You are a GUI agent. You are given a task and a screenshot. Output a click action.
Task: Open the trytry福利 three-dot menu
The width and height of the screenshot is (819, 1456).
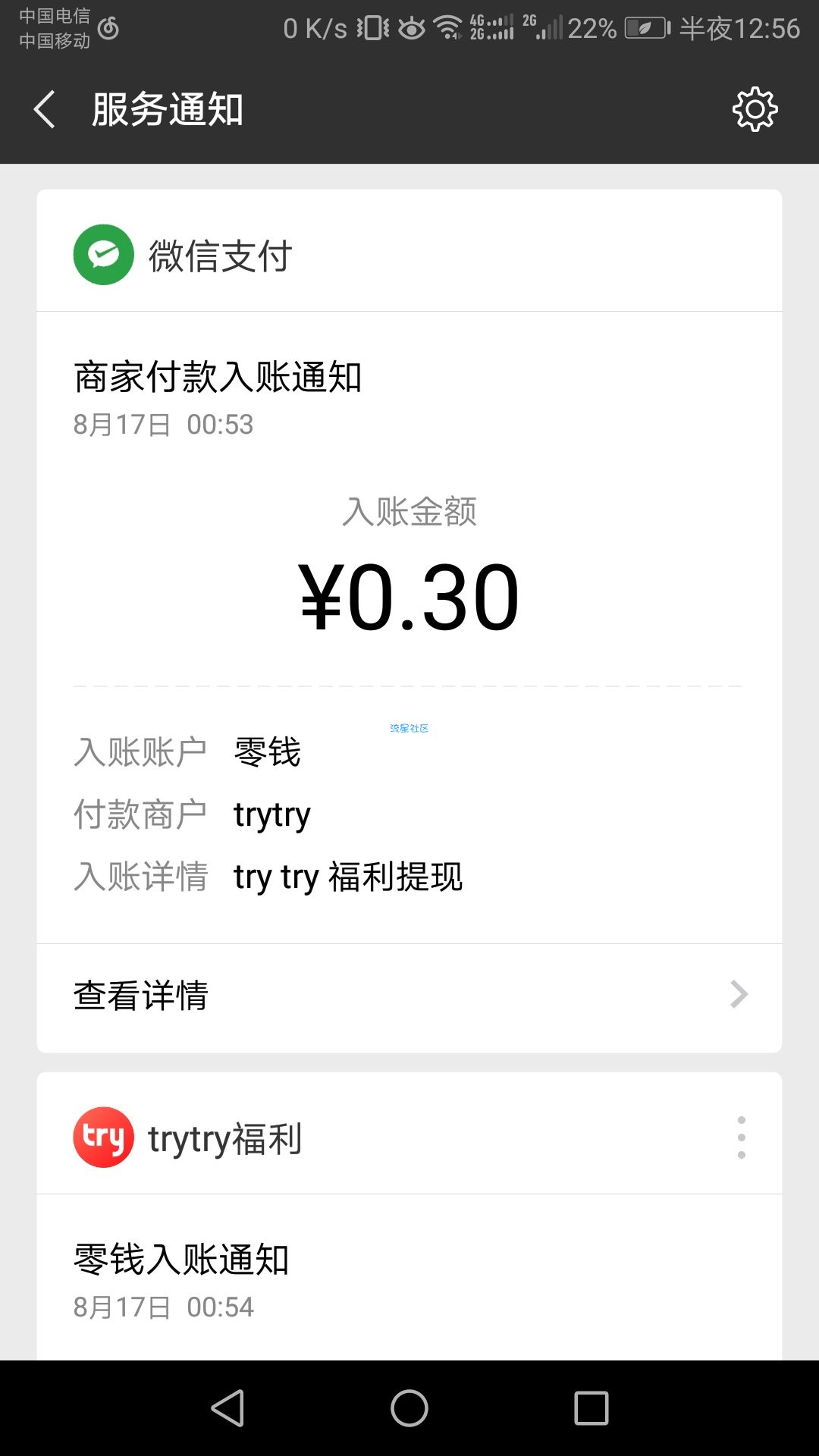[x=741, y=1137]
